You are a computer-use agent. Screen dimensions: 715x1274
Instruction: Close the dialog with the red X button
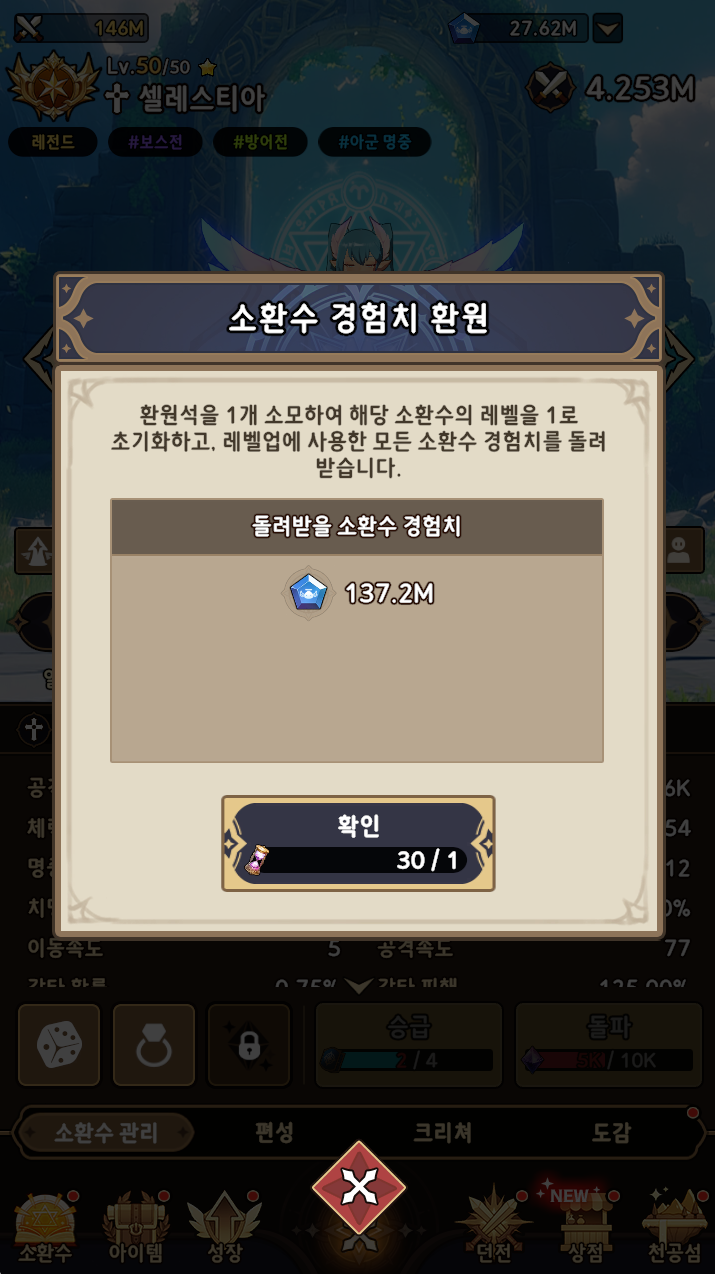pyautogui.click(x=358, y=1188)
